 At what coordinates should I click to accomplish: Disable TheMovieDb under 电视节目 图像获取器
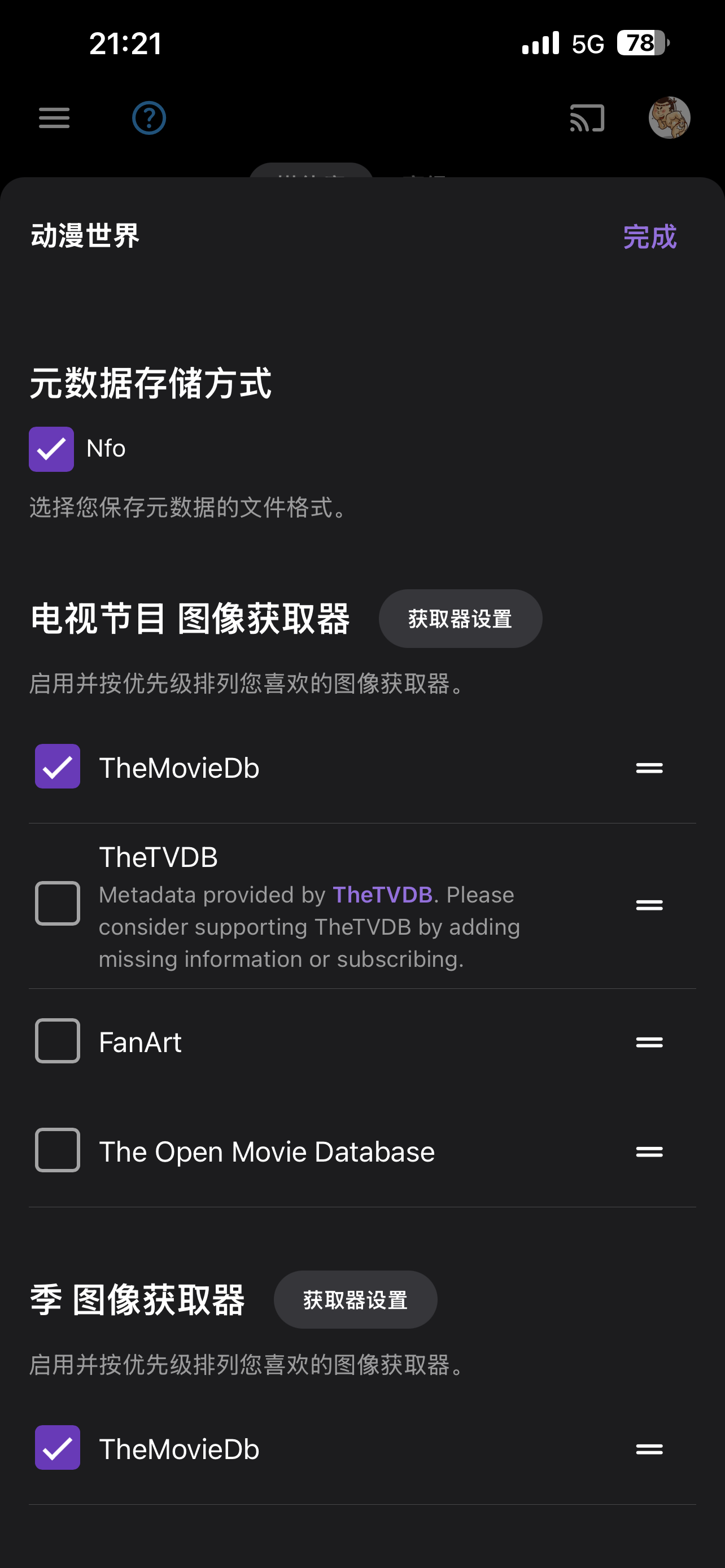pyautogui.click(x=57, y=767)
